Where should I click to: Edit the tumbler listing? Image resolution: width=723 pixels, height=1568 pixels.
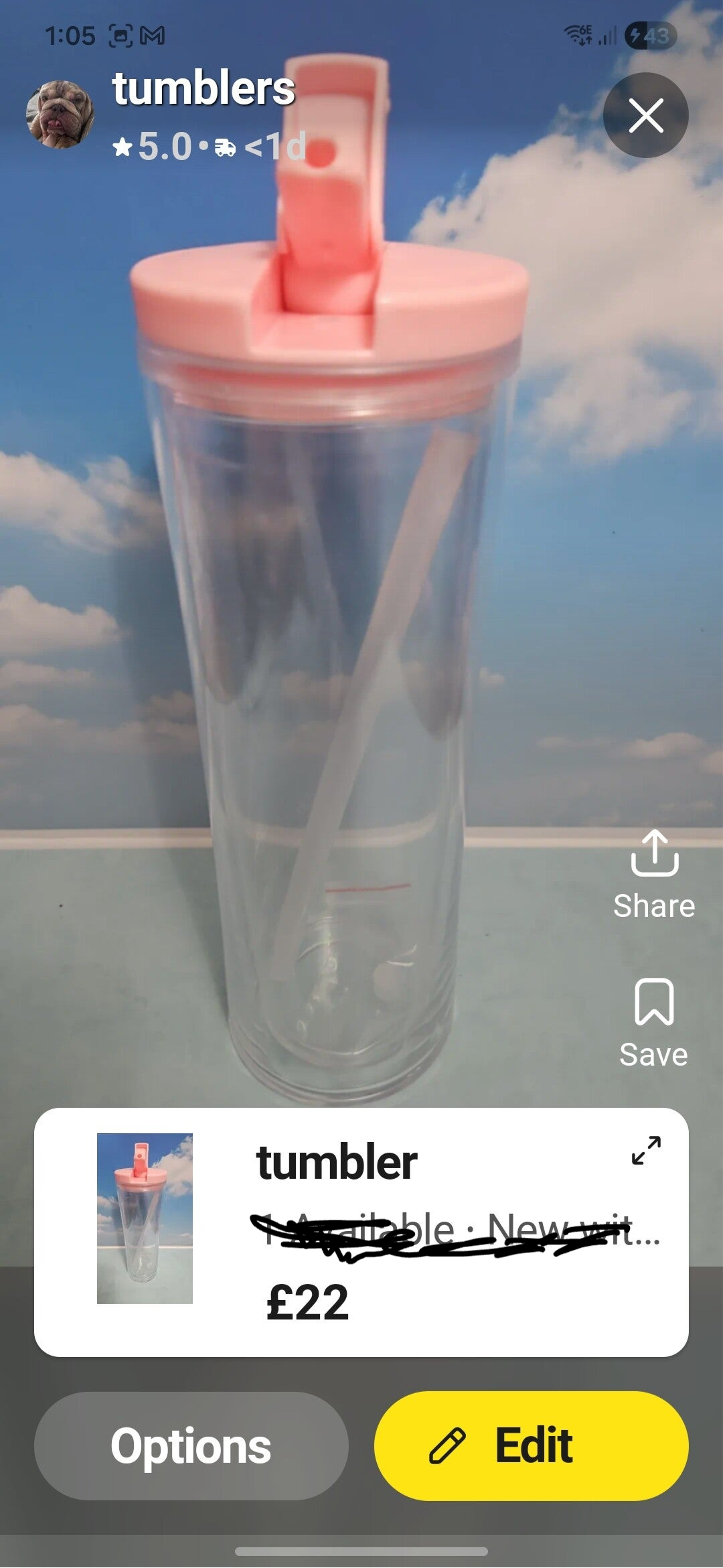coord(531,1445)
